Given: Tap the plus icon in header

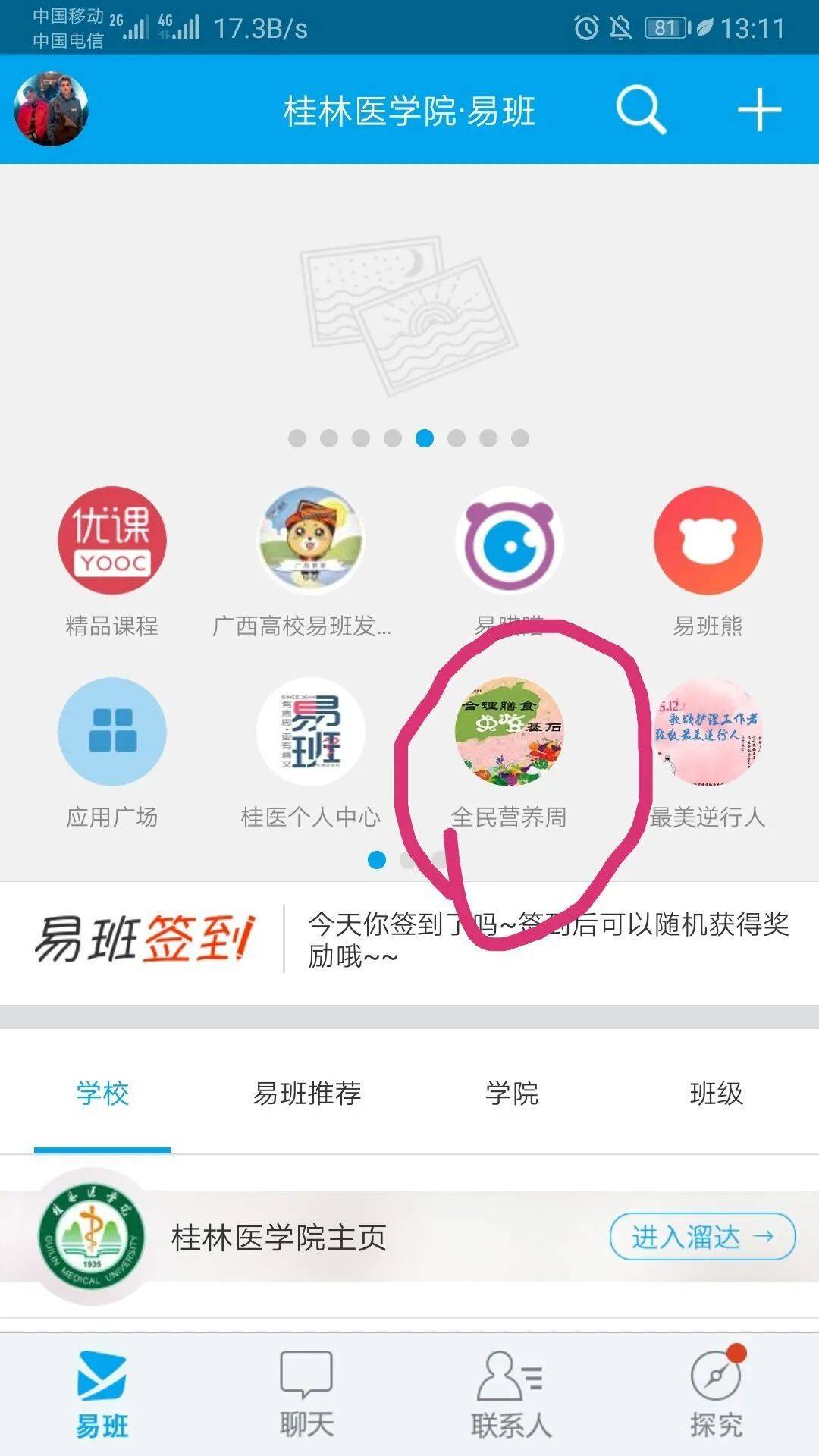Looking at the screenshot, I should [x=759, y=110].
